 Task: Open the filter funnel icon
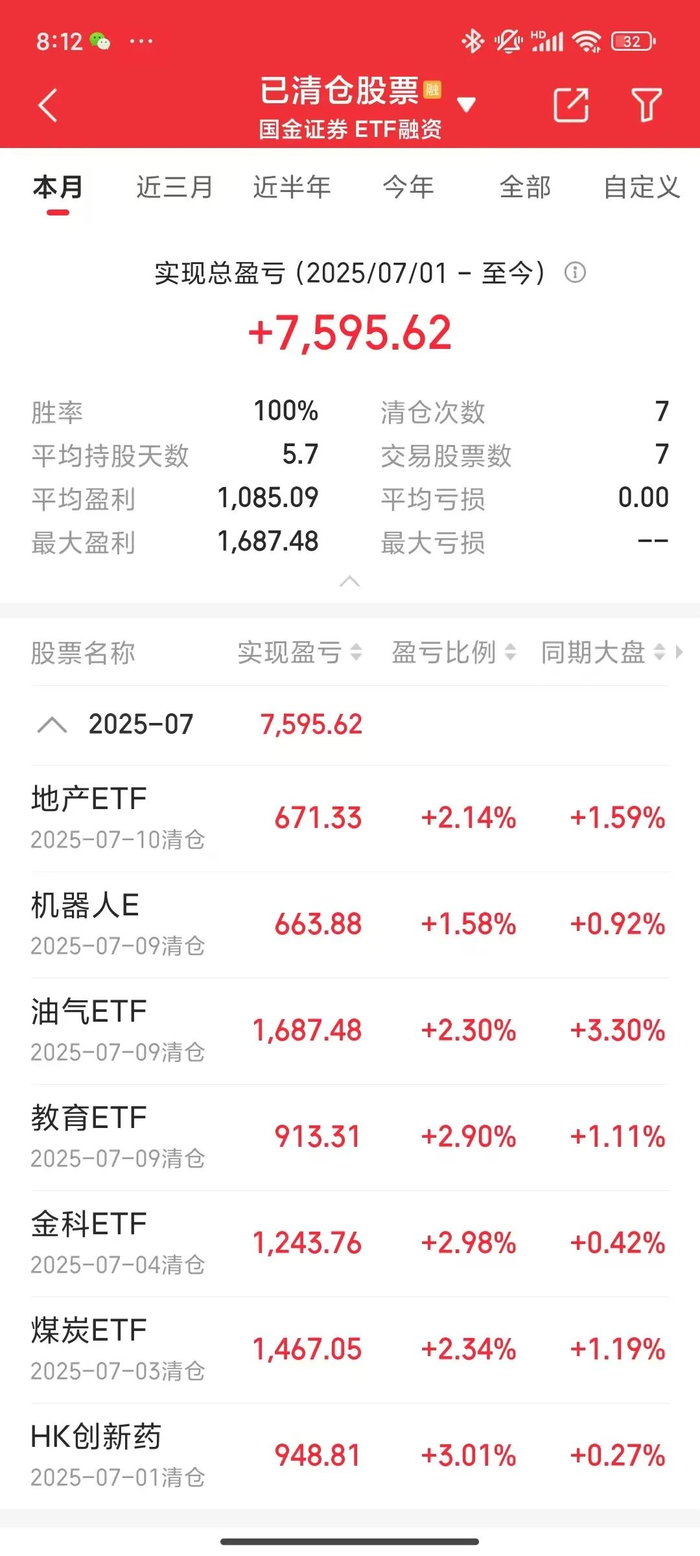click(x=647, y=105)
